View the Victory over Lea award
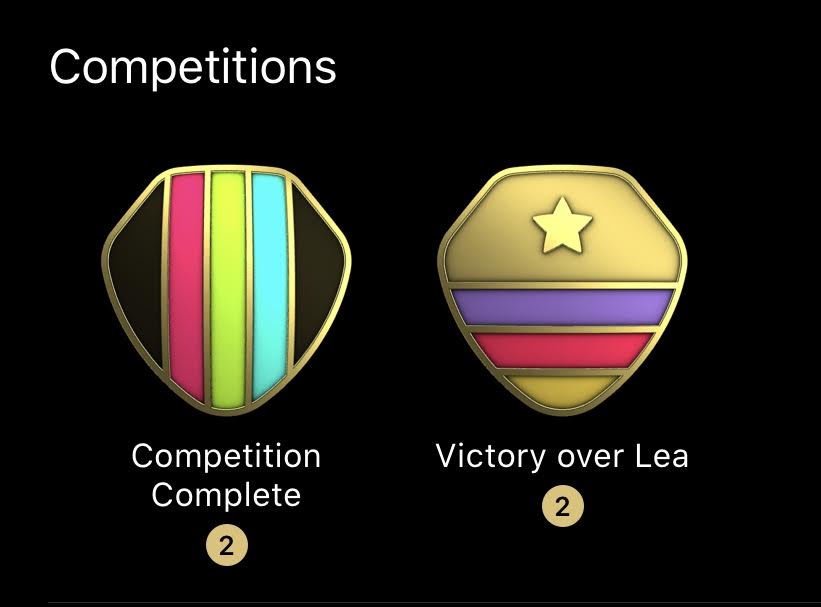 (x=562, y=292)
